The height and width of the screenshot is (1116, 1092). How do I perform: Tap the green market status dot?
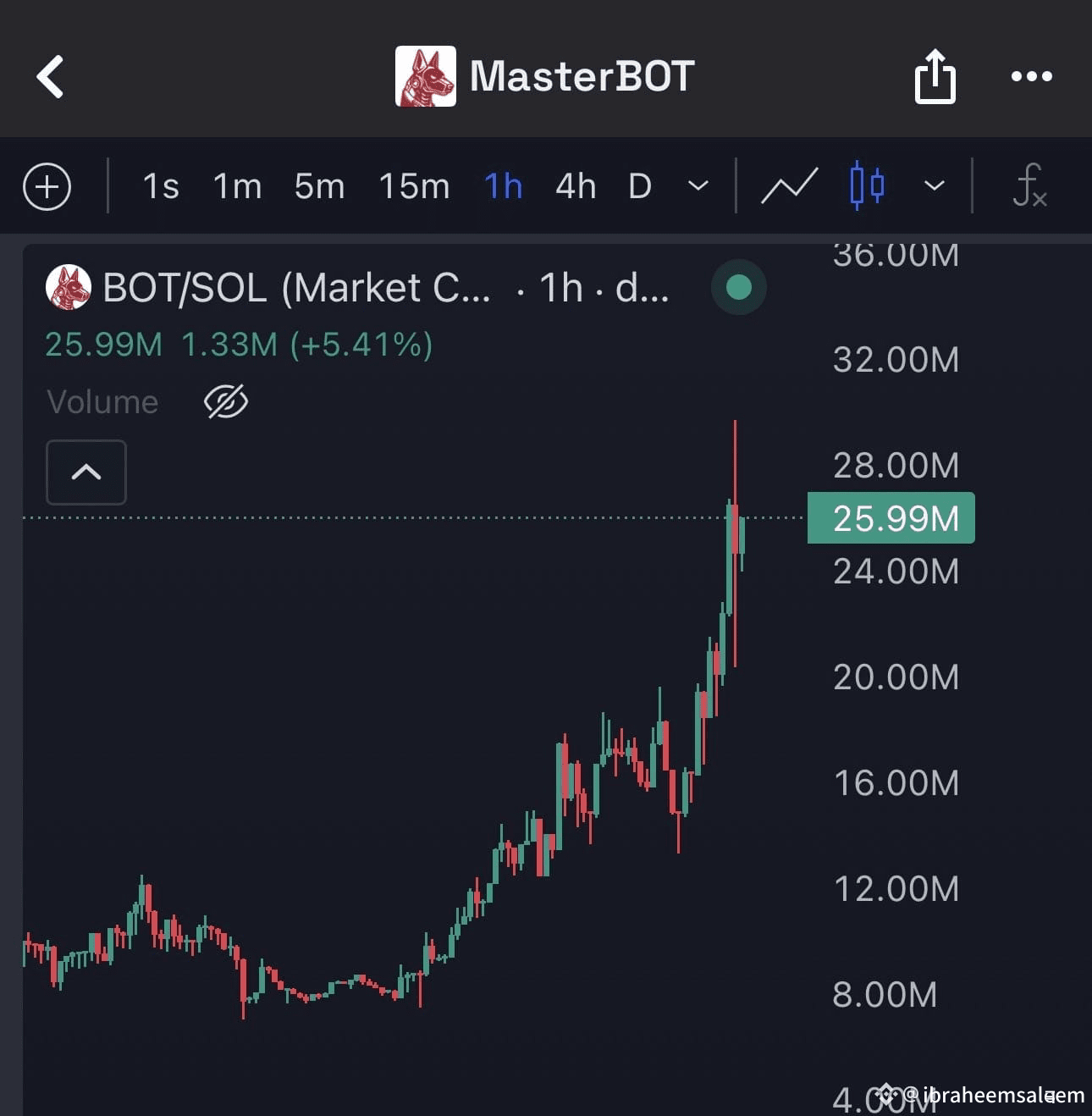pyautogui.click(x=737, y=288)
